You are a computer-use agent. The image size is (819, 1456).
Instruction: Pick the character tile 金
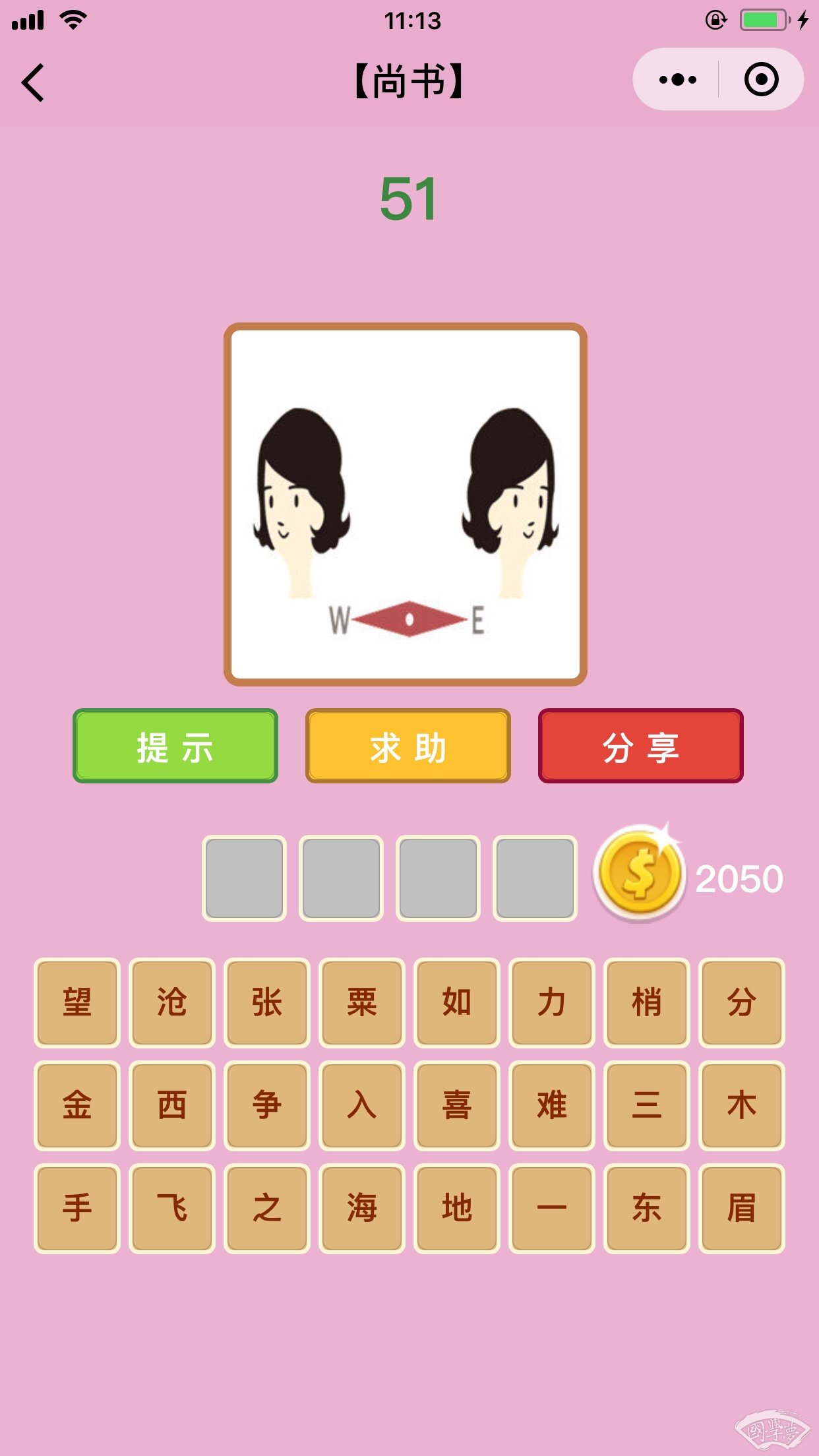(76, 1105)
